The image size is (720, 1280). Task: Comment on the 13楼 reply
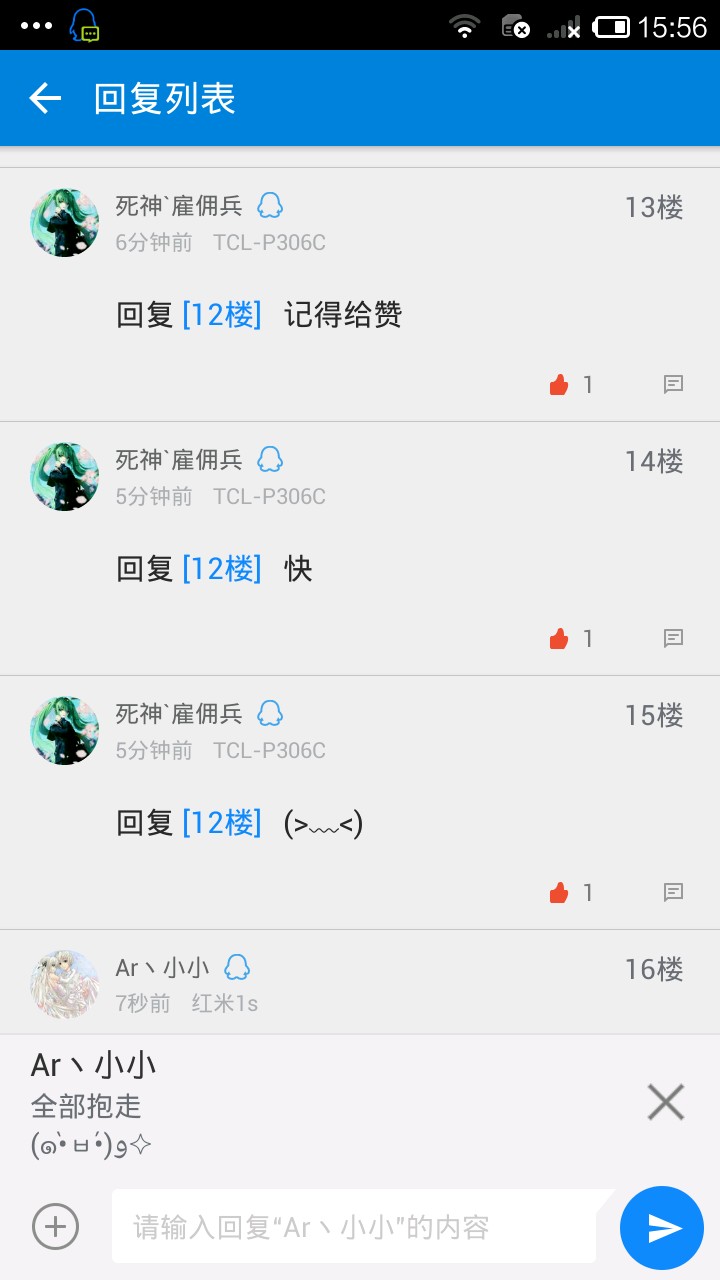pos(674,384)
